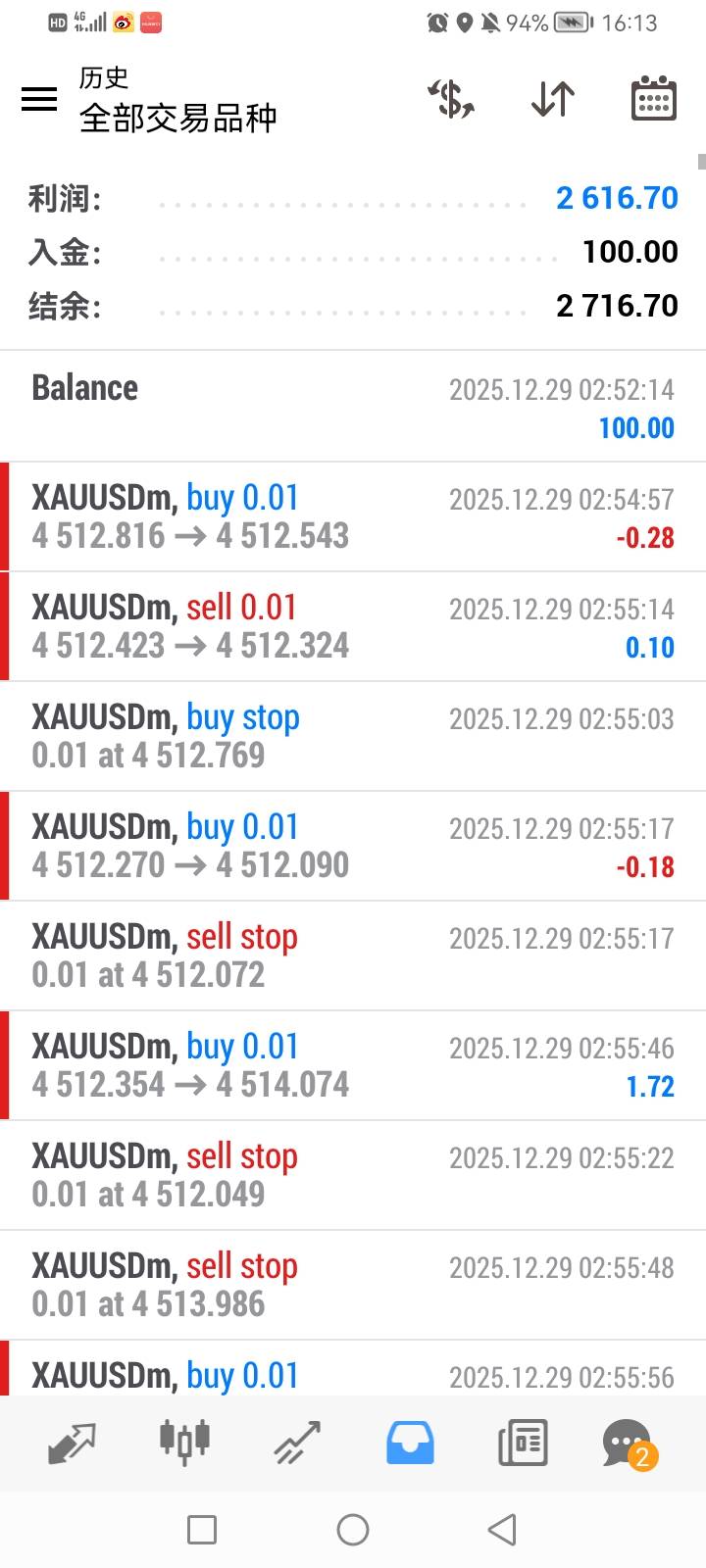Open the Trade tab
This screenshot has height=1568, width=706.
coord(297,1443)
